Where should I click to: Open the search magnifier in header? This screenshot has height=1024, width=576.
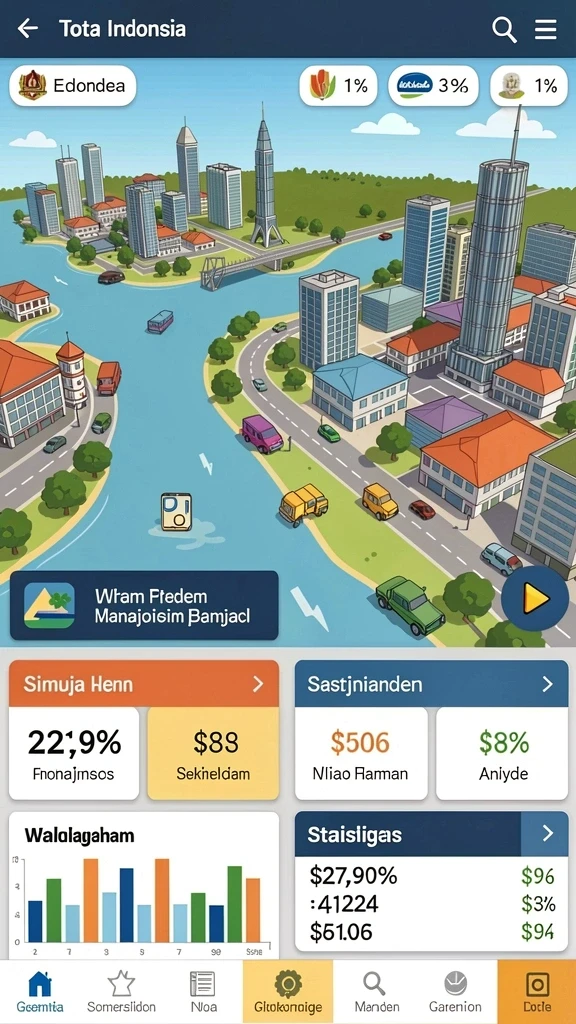click(504, 29)
